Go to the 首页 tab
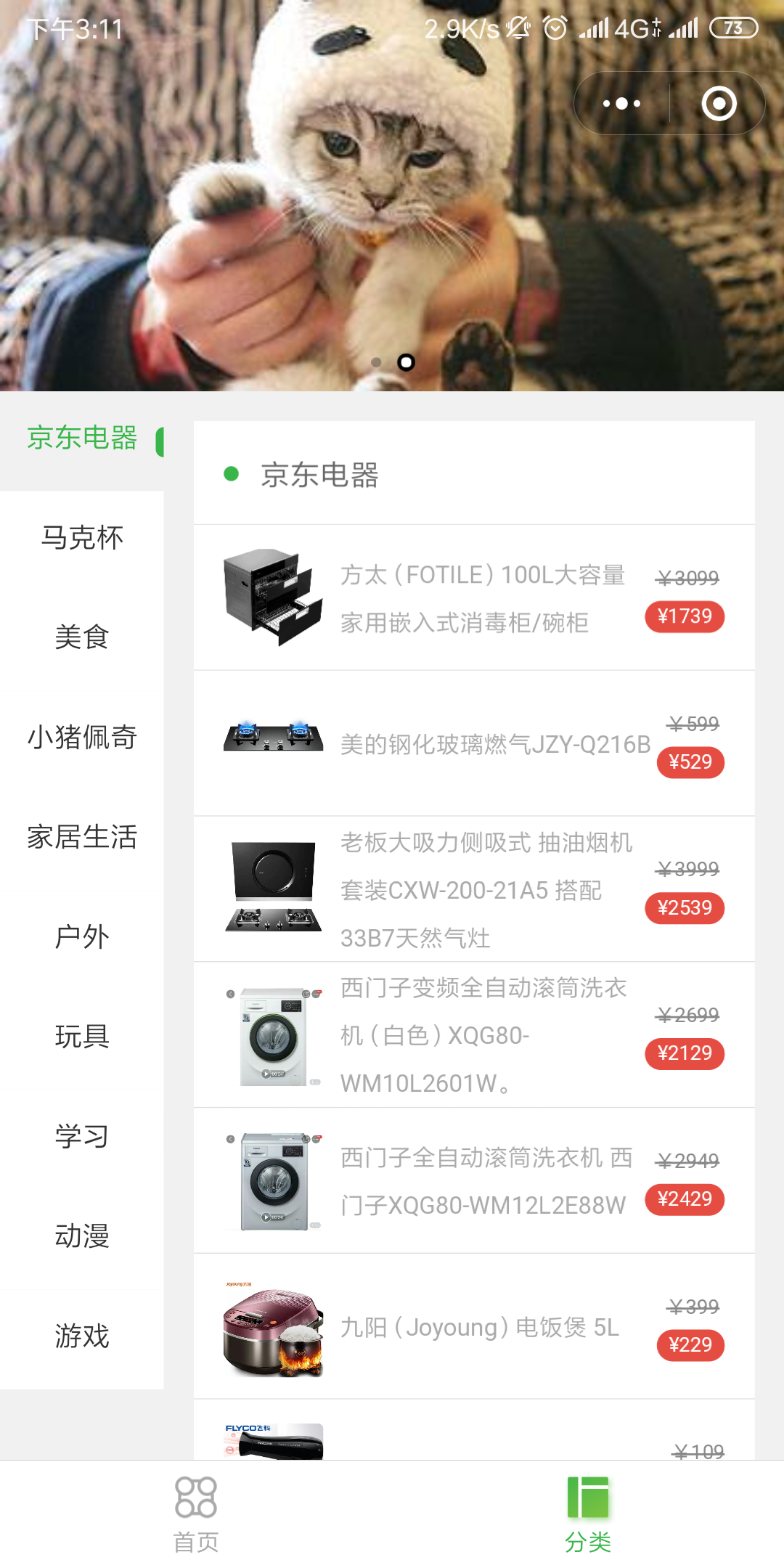 [196, 1514]
